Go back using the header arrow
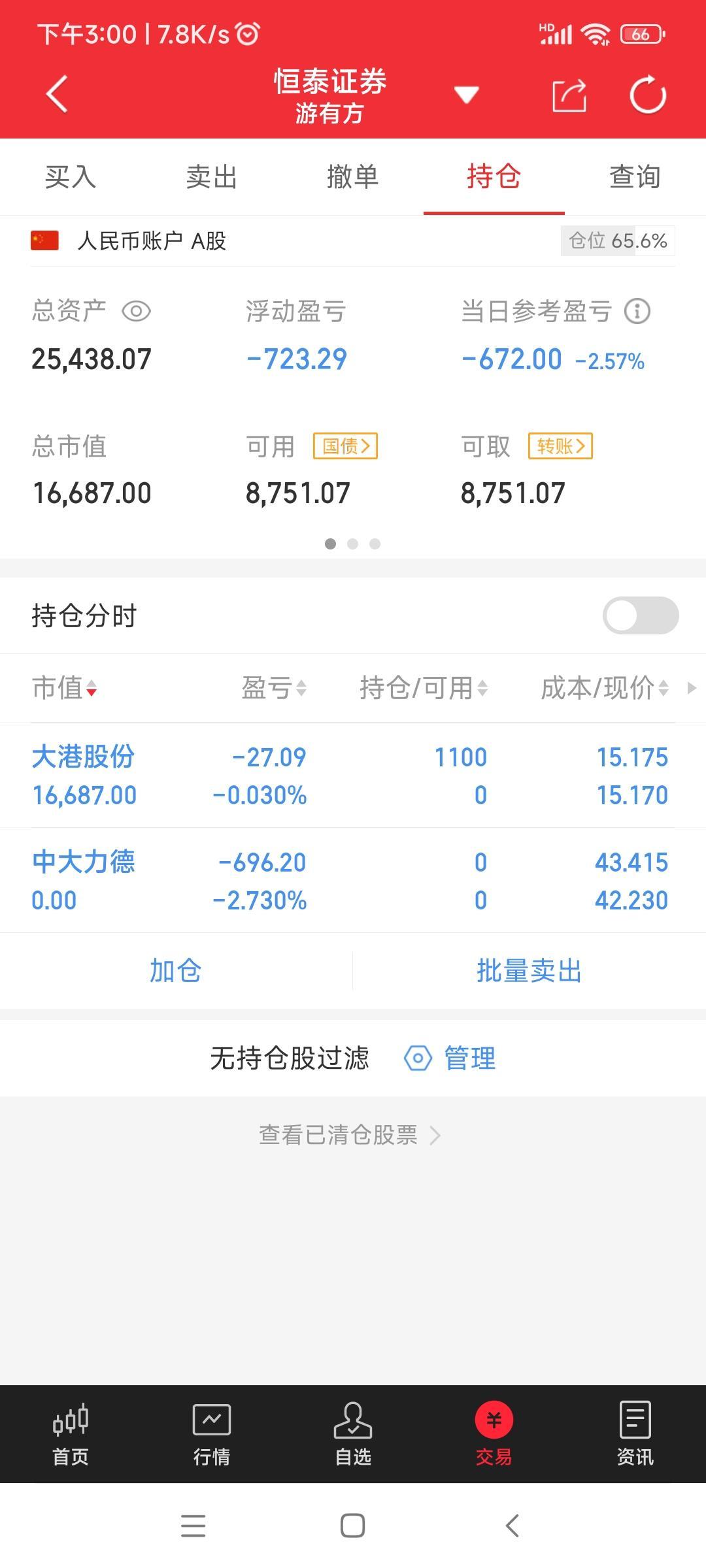Viewport: 706px width, 1568px height. 57,95
